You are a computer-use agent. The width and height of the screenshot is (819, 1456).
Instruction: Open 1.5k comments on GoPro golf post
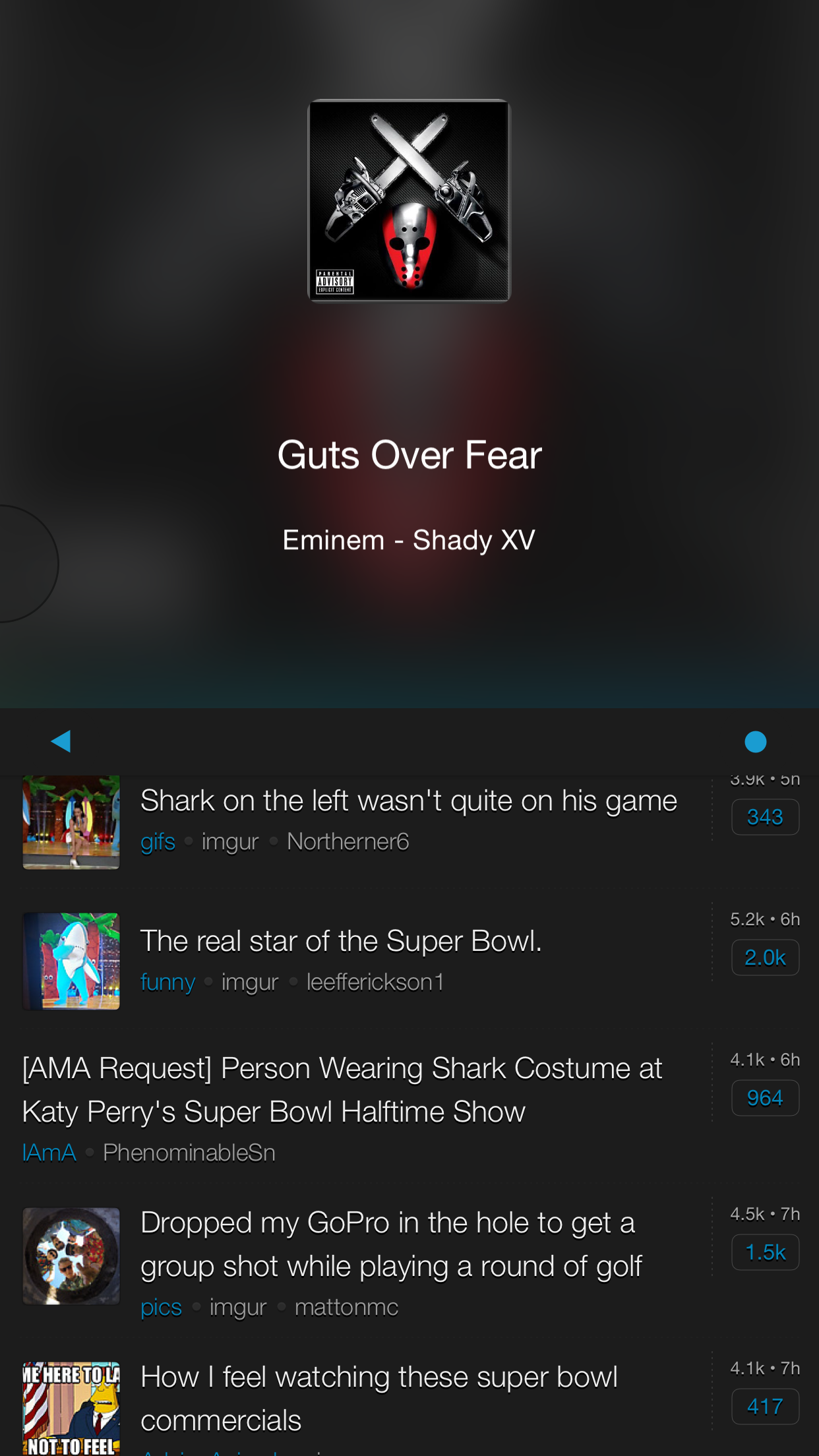click(765, 1252)
